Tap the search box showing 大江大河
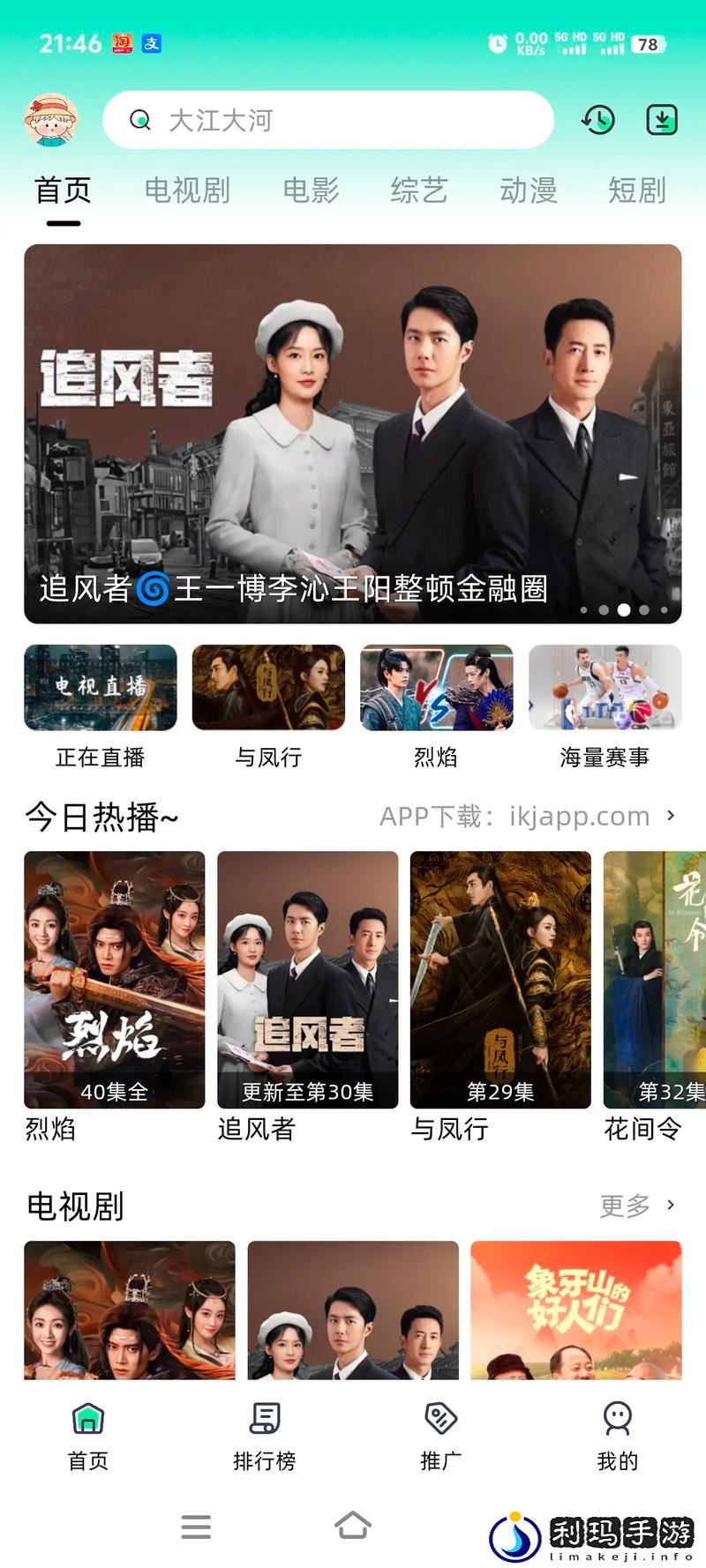The height and width of the screenshot is (1568, 706). 328,120
